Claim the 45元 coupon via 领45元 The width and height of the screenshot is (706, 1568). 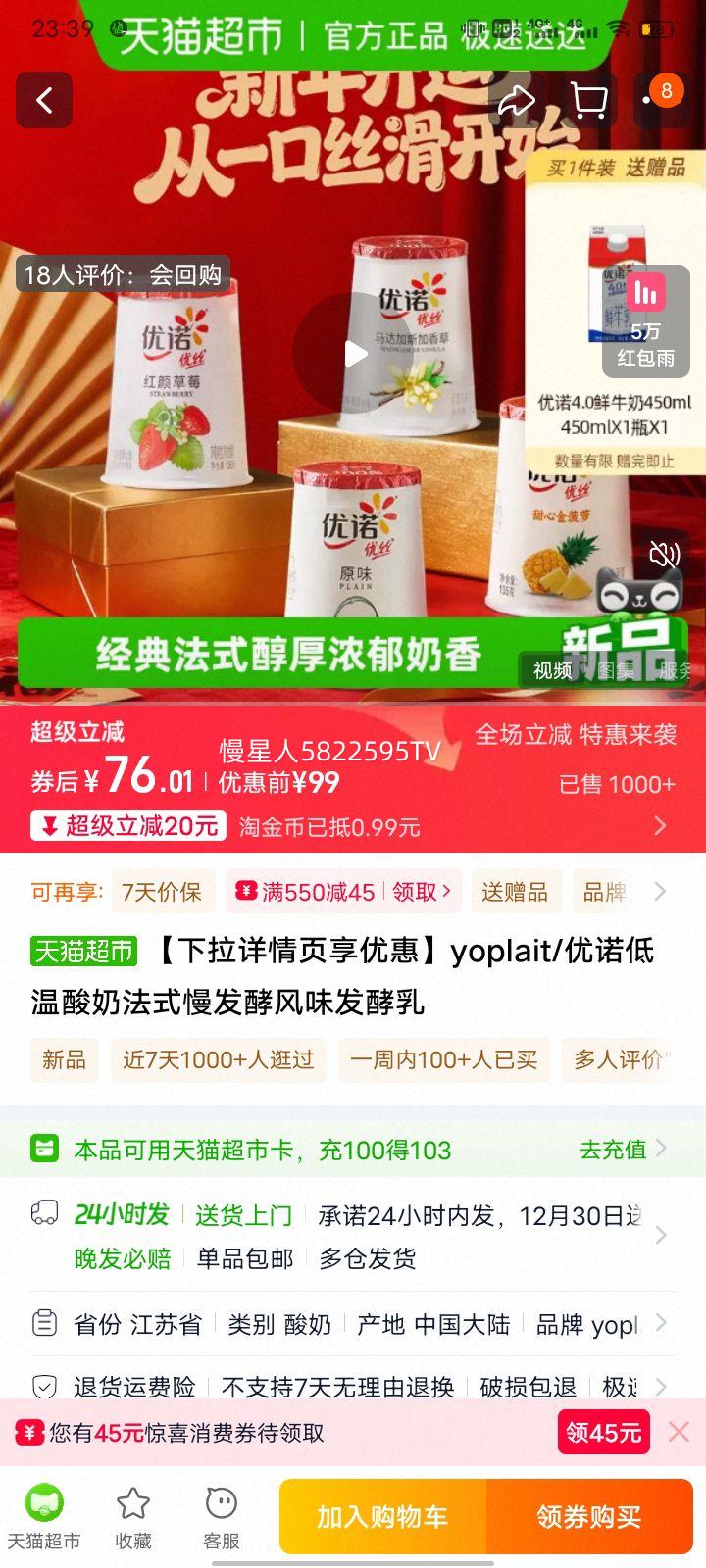[601, 1432]
